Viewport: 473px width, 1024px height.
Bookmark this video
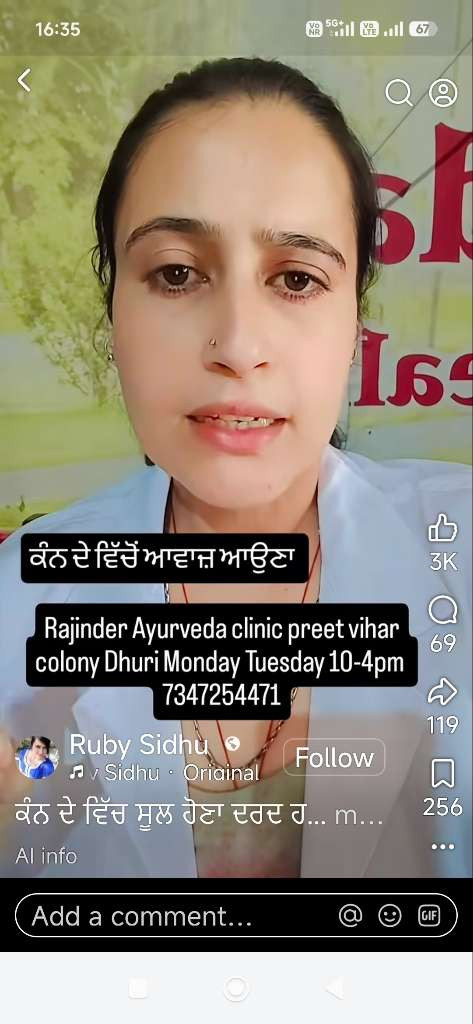(x=442, y=775)
